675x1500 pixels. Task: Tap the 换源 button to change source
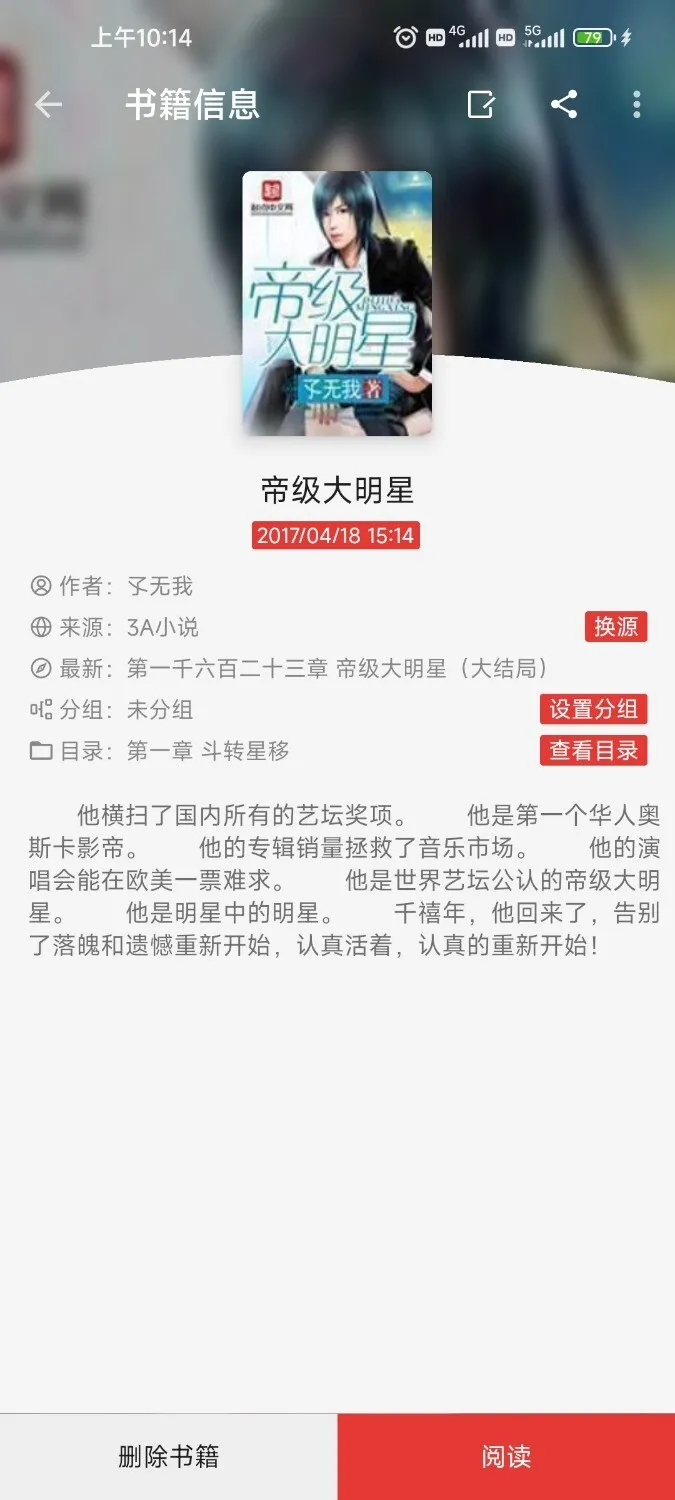click(x=615, y=627)
